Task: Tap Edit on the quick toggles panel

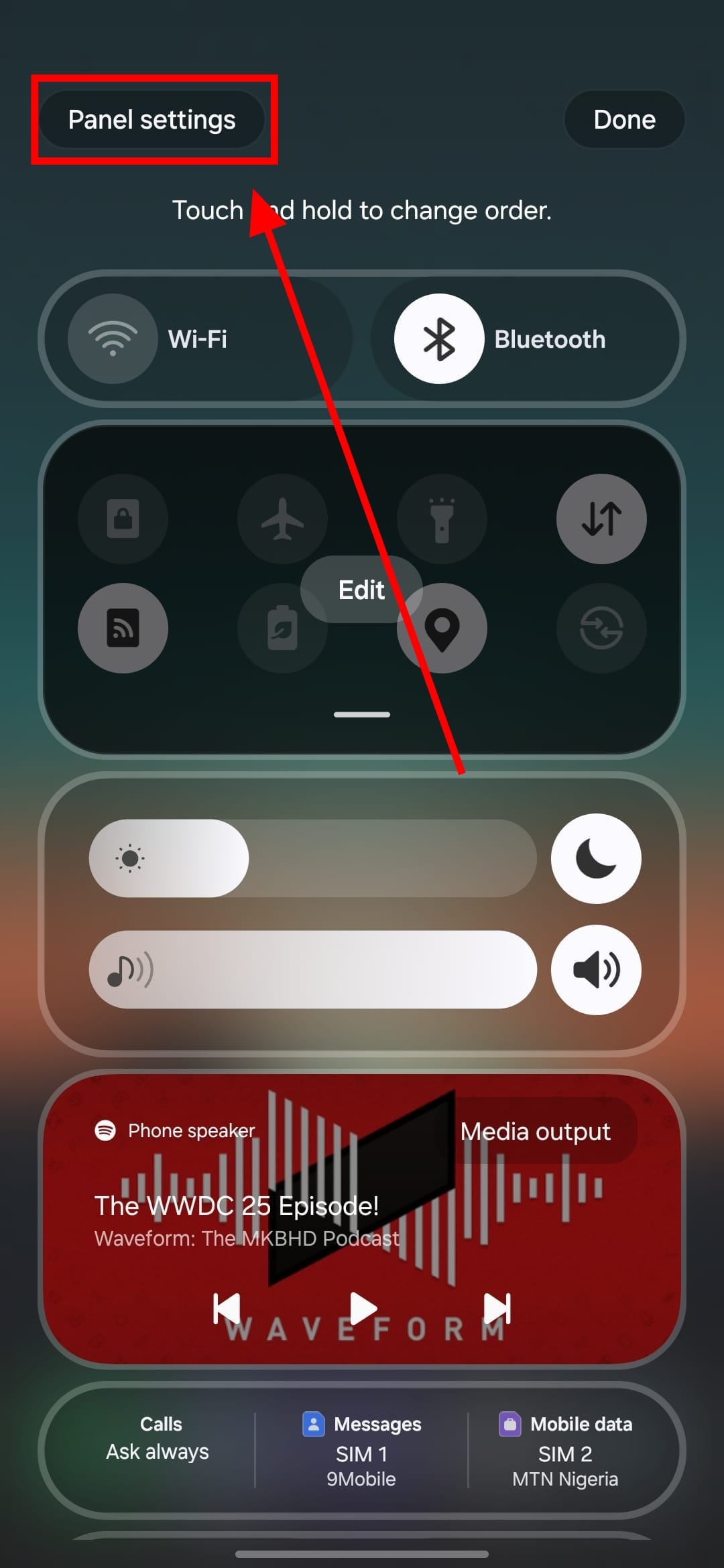Action: point(361,590)
